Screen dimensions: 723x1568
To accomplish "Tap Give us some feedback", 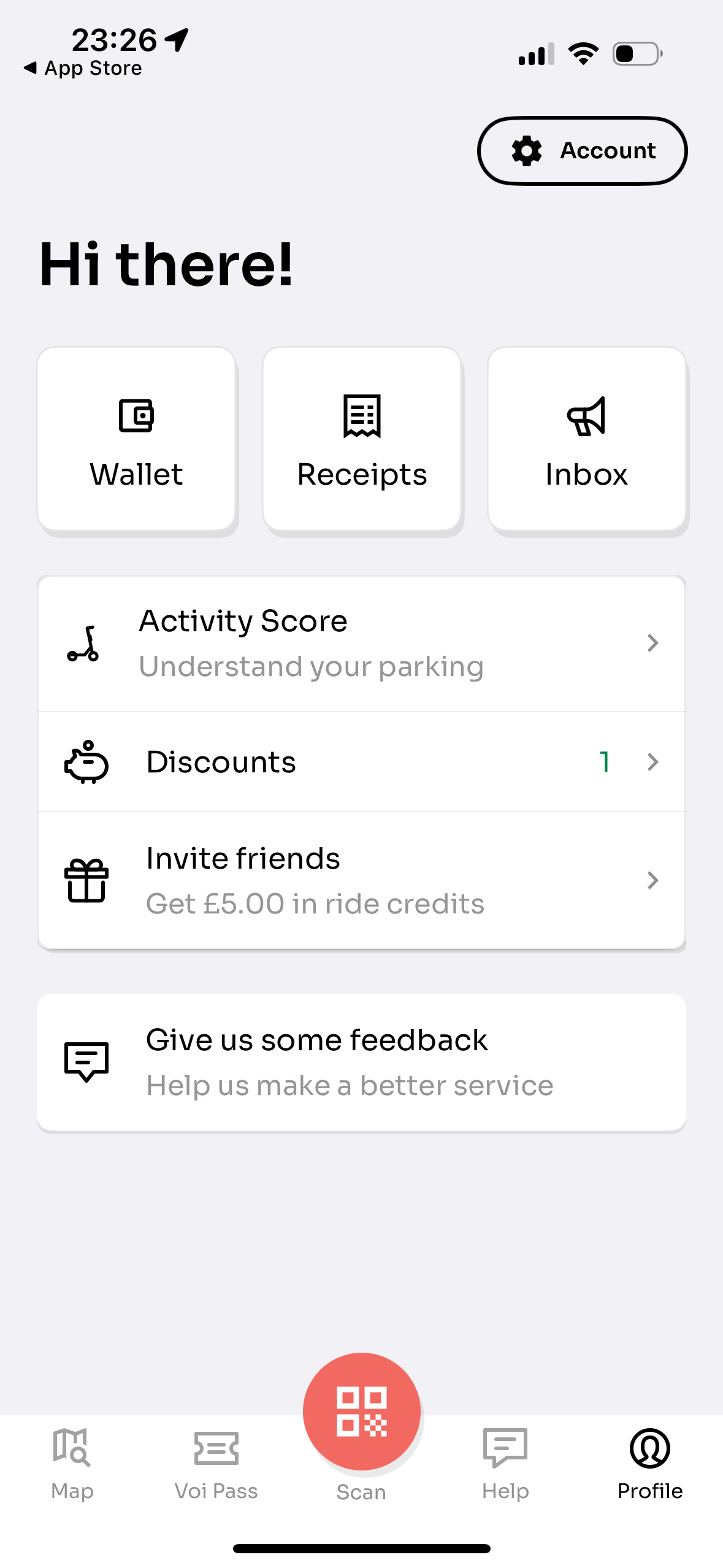I will pyautogui.click(x=361, y=1062).
